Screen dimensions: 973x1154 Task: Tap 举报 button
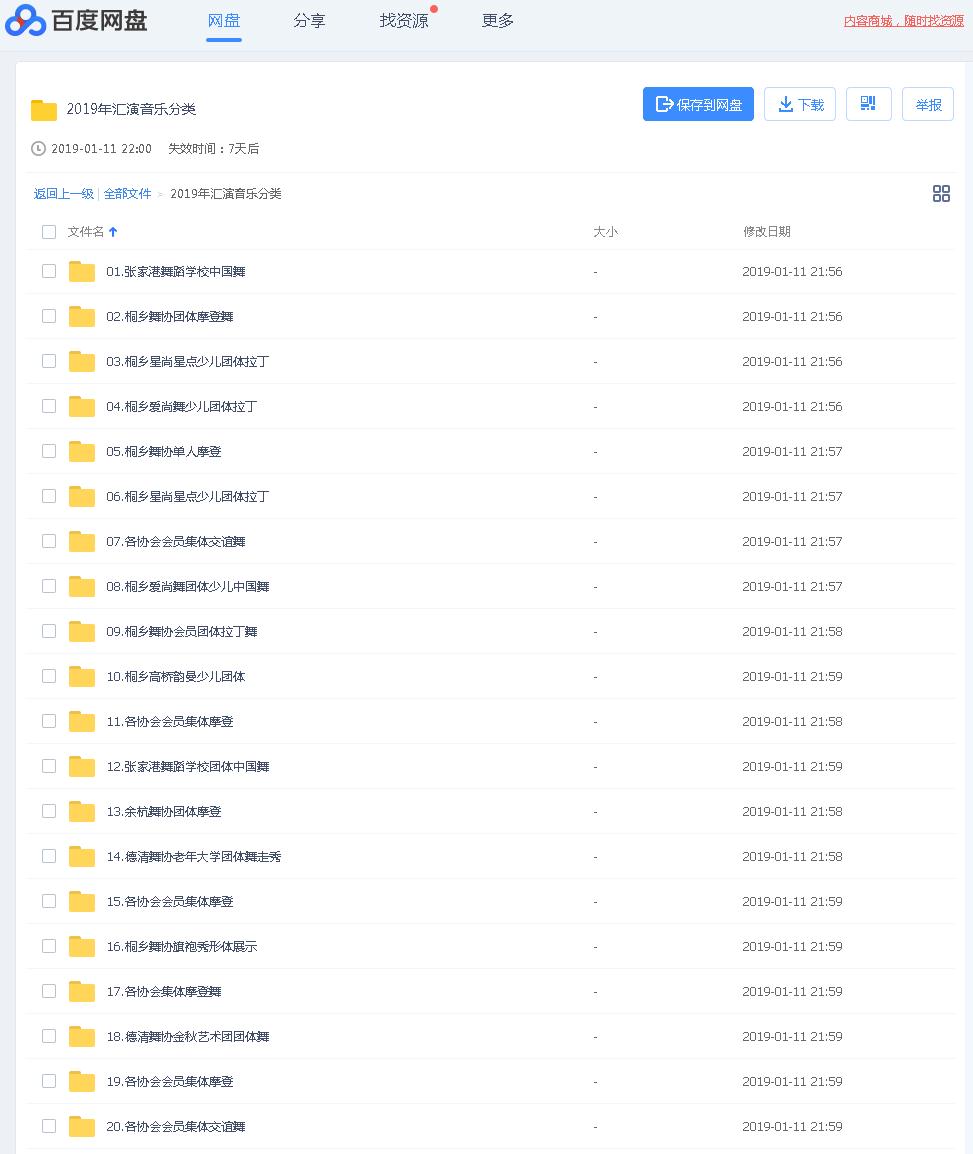pos(928,104)
